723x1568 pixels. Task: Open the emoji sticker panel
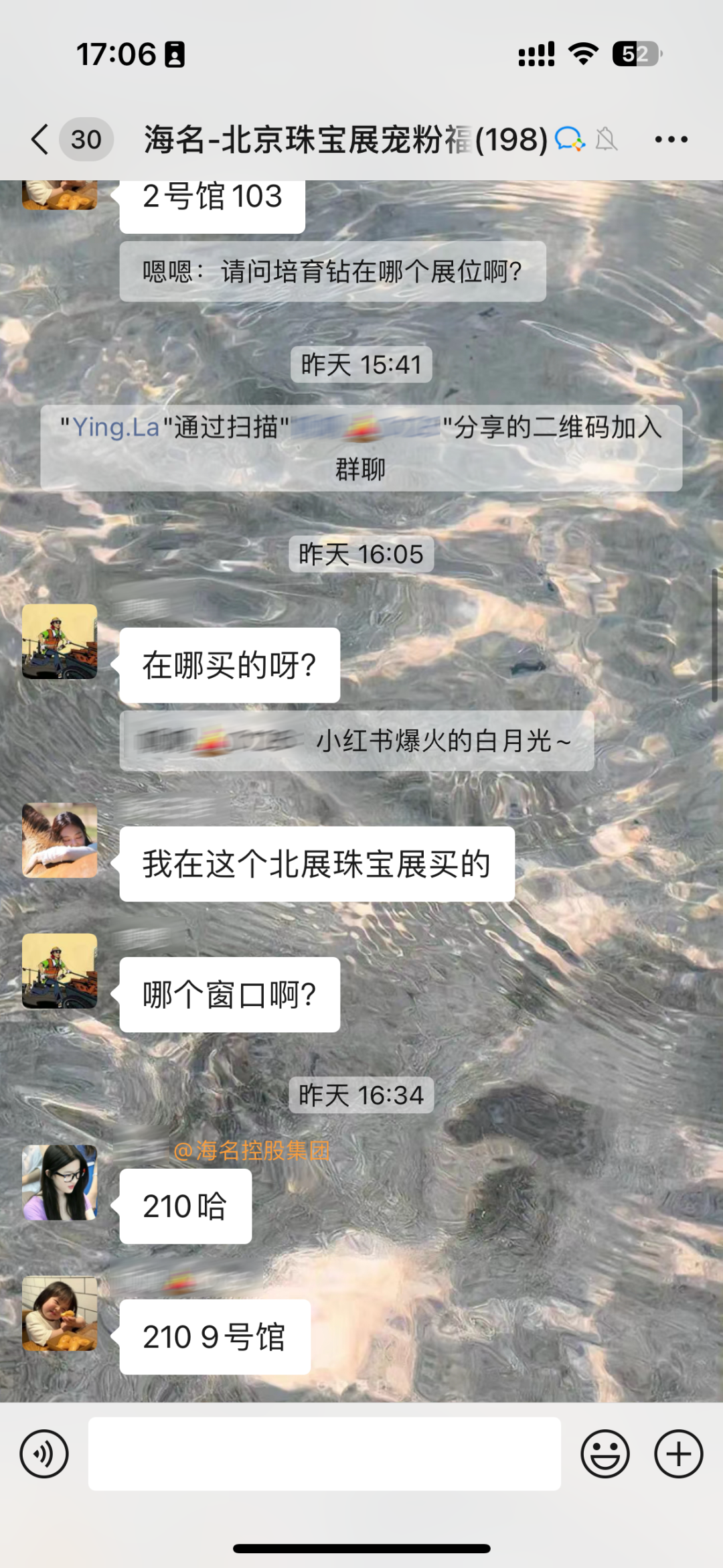(x=605, y=1454)
